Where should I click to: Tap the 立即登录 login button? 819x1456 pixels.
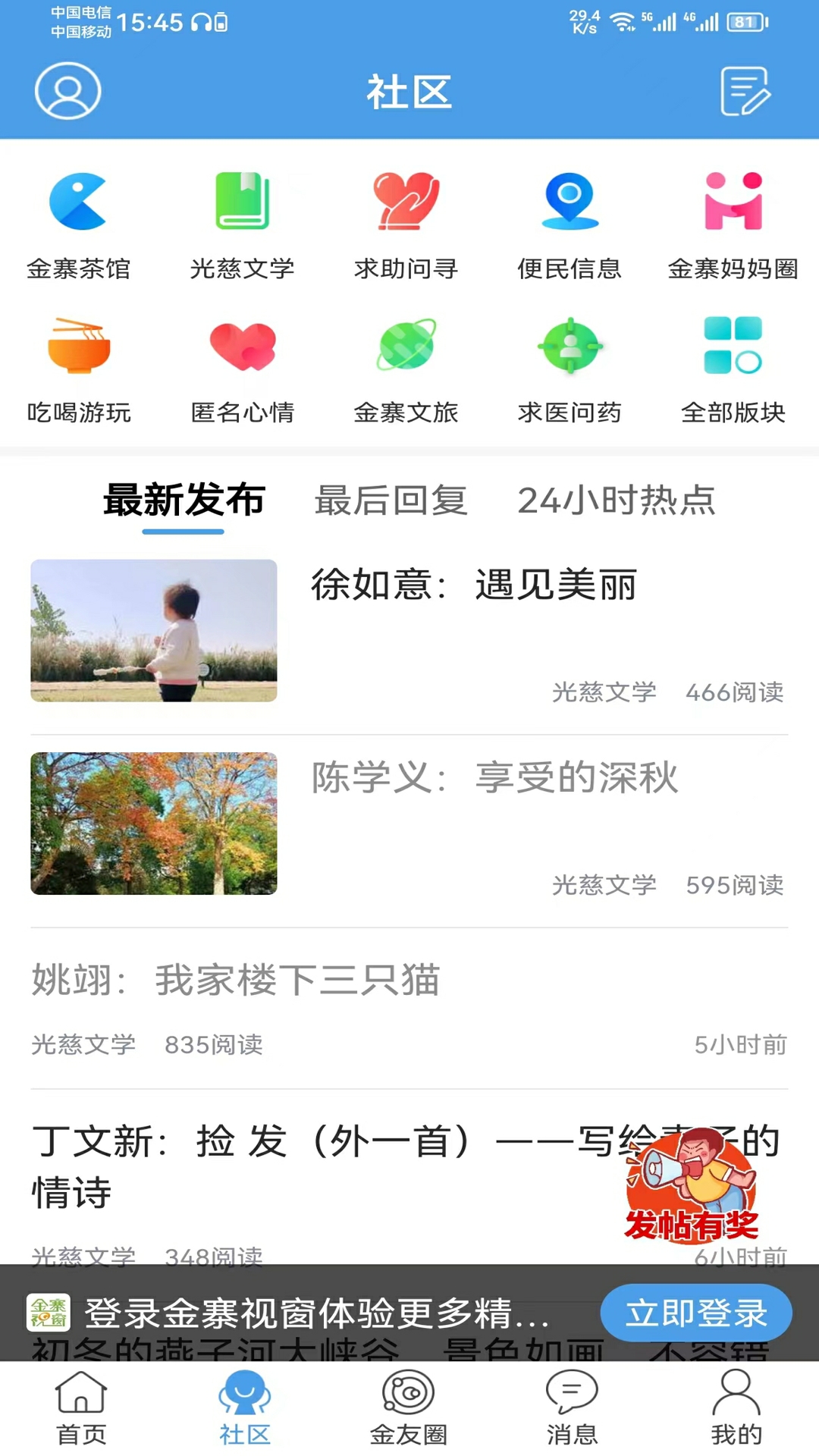tap(698, 1311)
